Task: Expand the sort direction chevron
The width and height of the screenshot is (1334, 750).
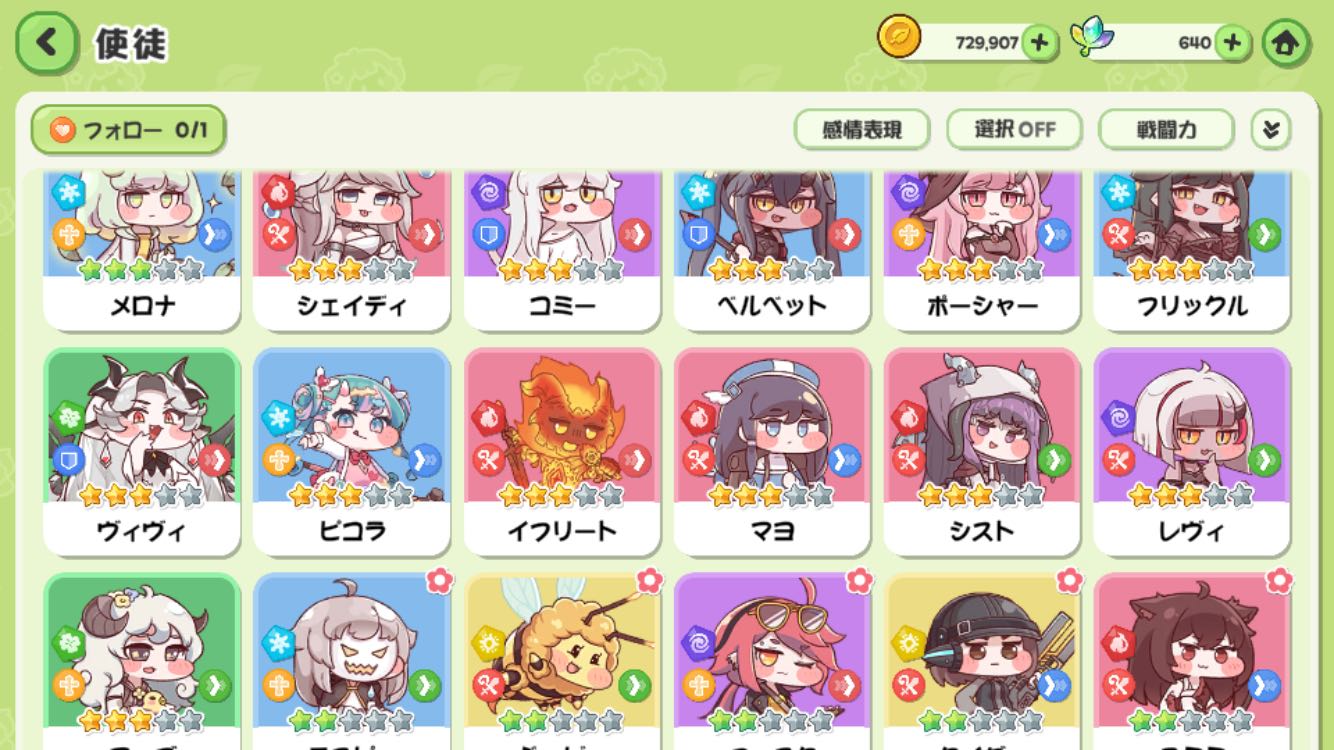Action: [x=1271, y=130]
